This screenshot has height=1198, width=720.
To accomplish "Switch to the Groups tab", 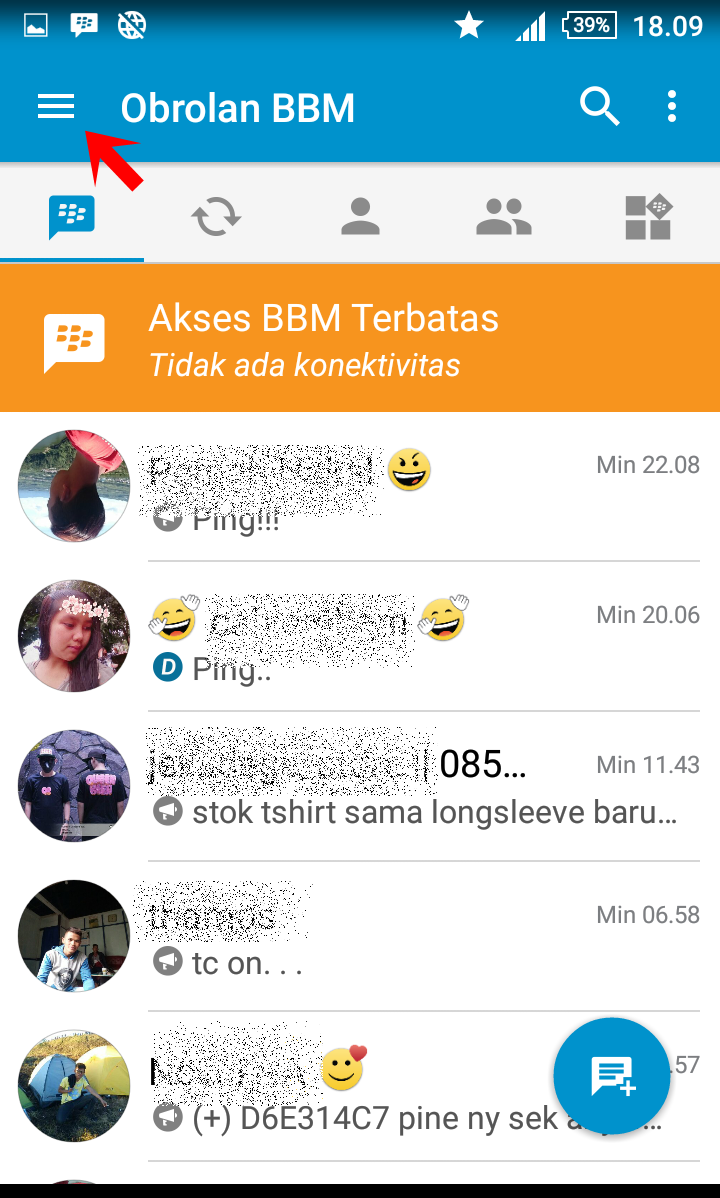I will point(504,215).
